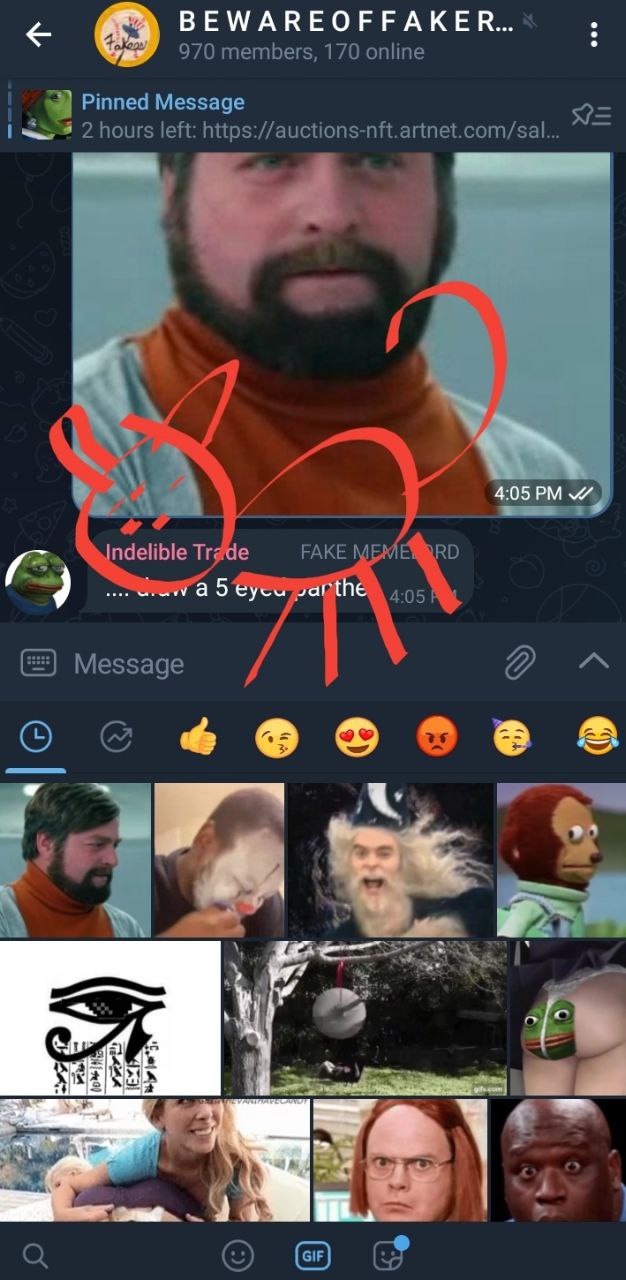Tap the paperclip attach icon
This screenshot has height=1280, width=626.
point(519,662)
